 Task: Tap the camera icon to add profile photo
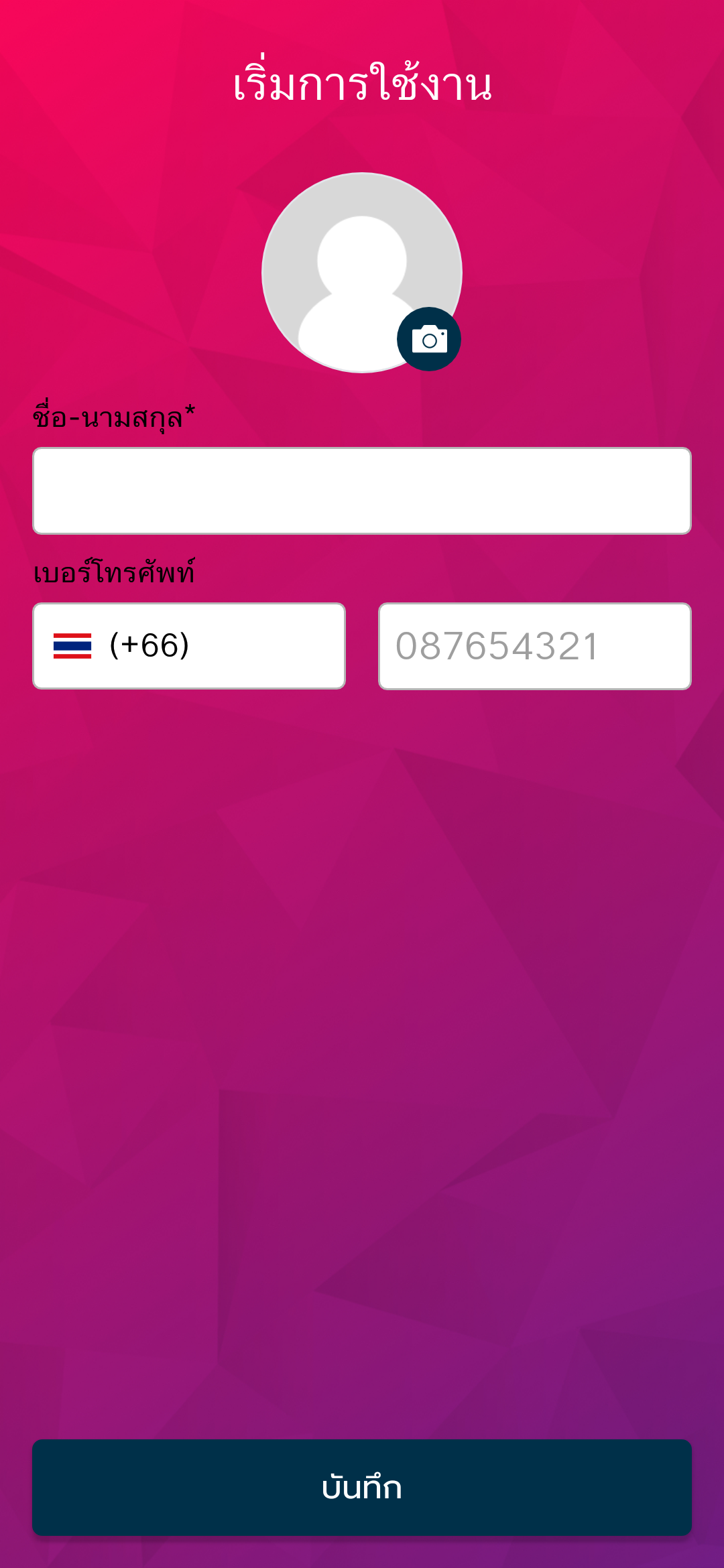[429, 339]
